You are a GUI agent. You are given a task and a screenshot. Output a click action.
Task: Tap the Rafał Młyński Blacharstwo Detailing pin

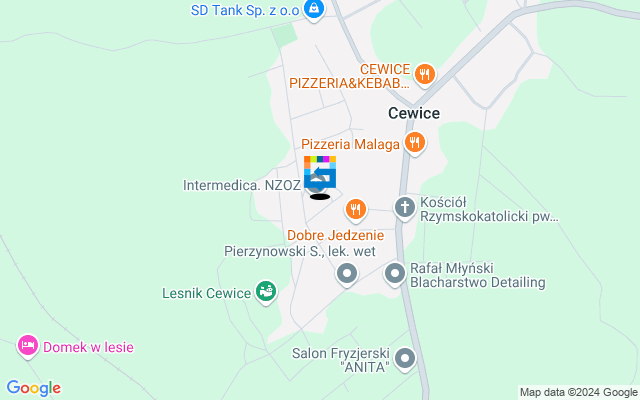click(395, 272)
